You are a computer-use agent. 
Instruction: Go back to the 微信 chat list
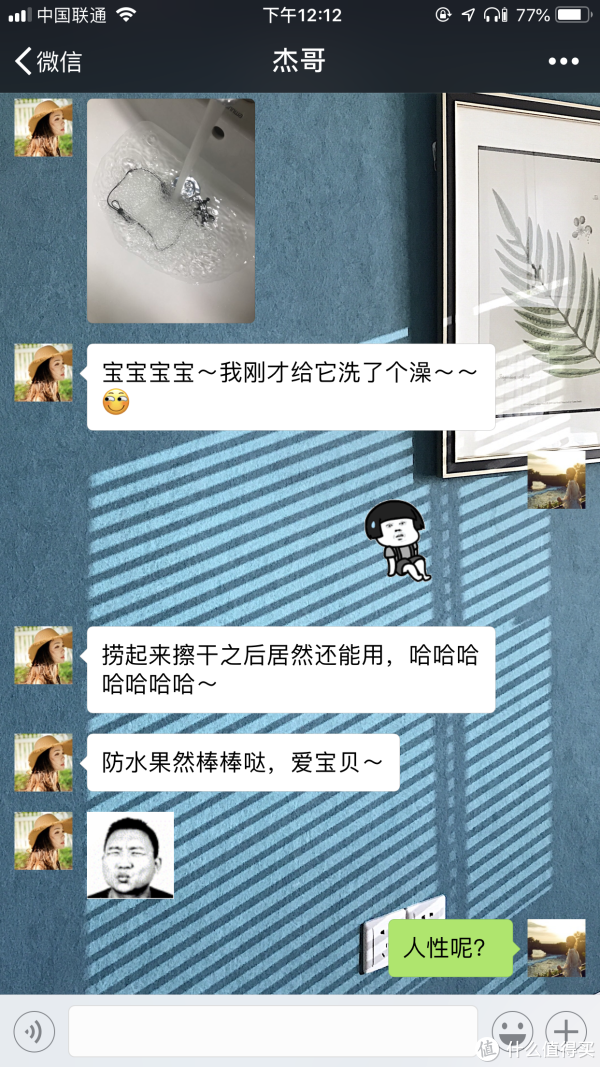pos(47,61)
